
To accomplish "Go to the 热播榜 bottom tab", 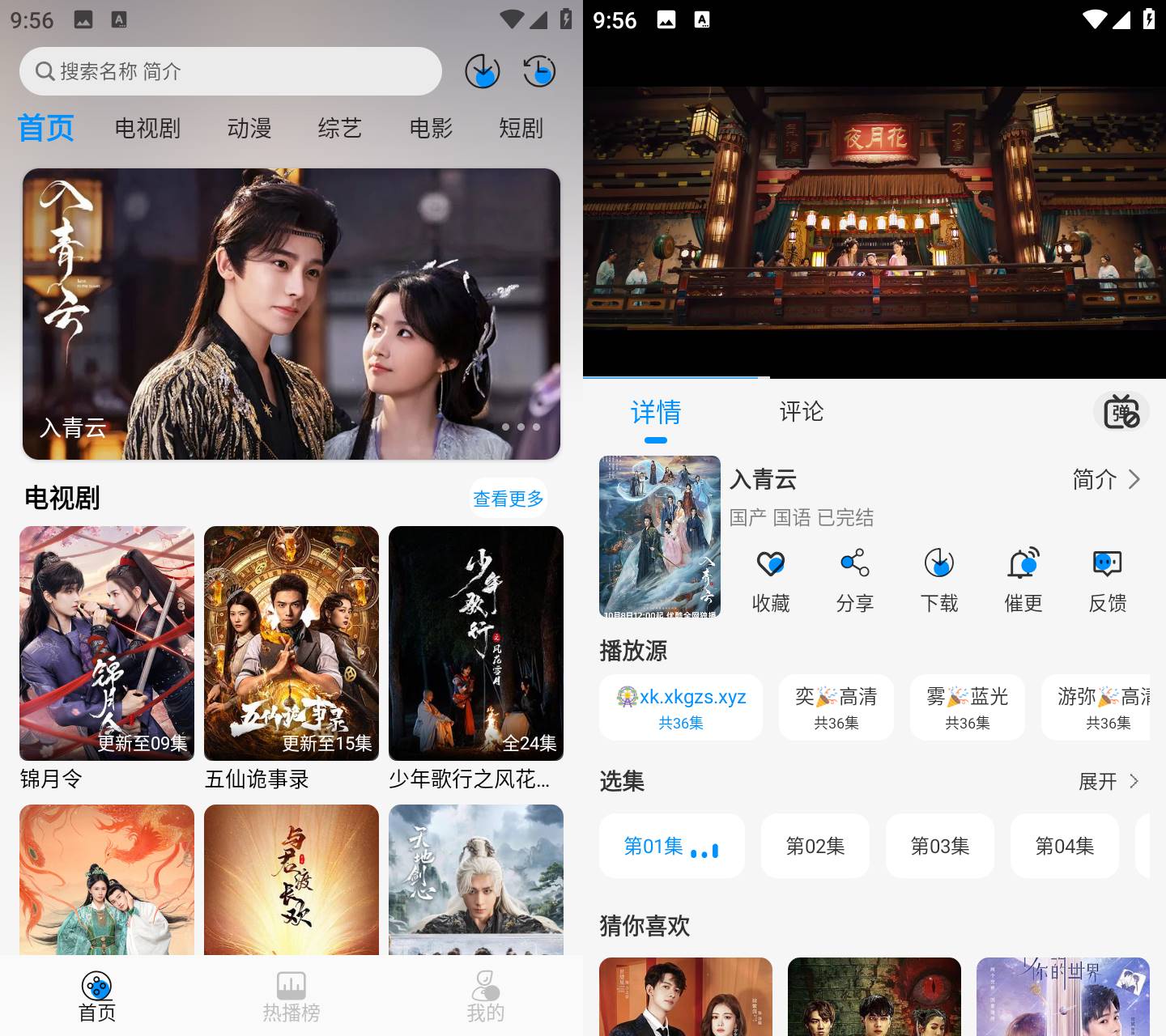I will (x=291, y=997).
